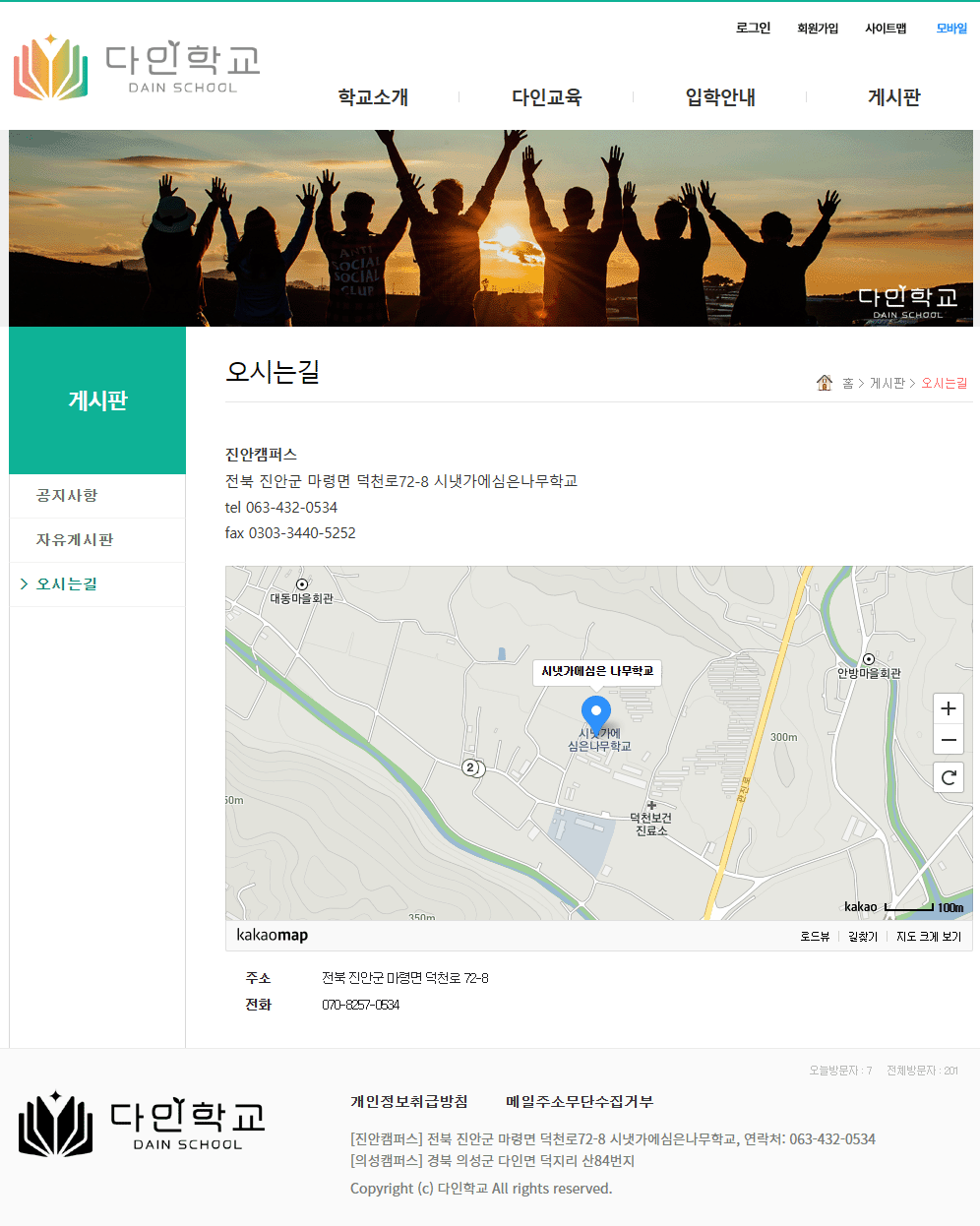Open the 학교소개 menu
The width and height of the screenshot is (980, 1226).
point(373,97)
